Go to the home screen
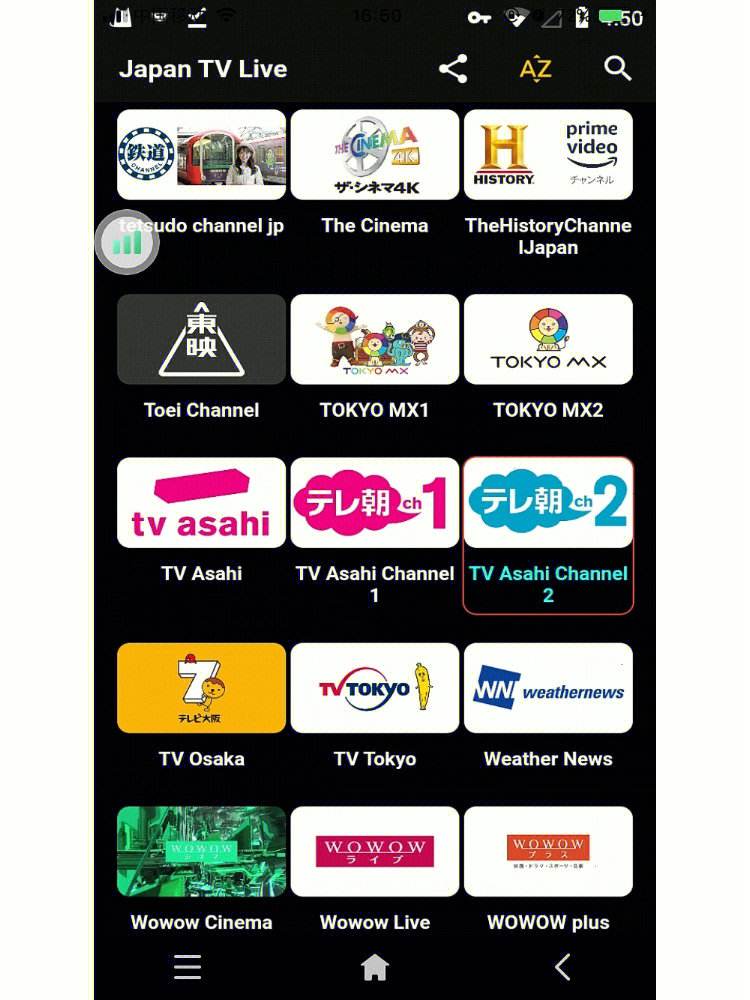The height and width of the screenshot is (1000, 750). (375, 967)
